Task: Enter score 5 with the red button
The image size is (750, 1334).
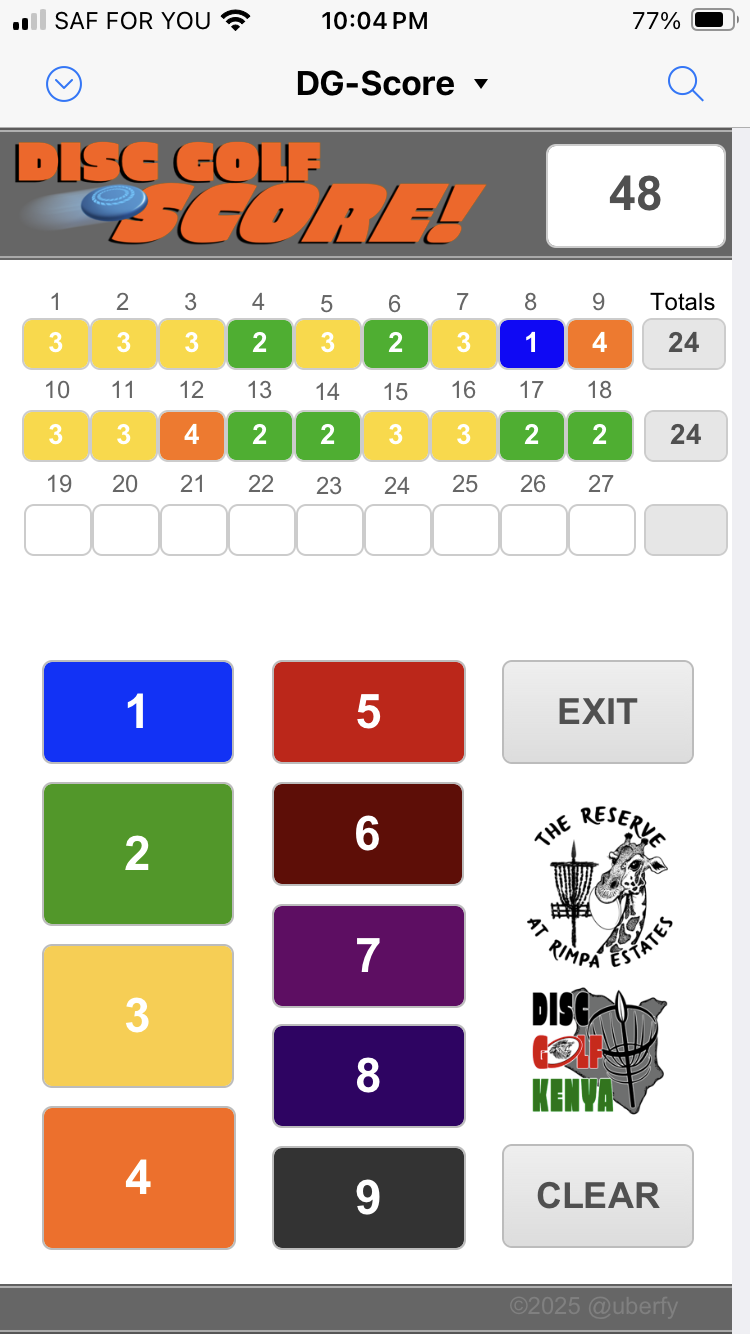Action: (x=368, y=712)
